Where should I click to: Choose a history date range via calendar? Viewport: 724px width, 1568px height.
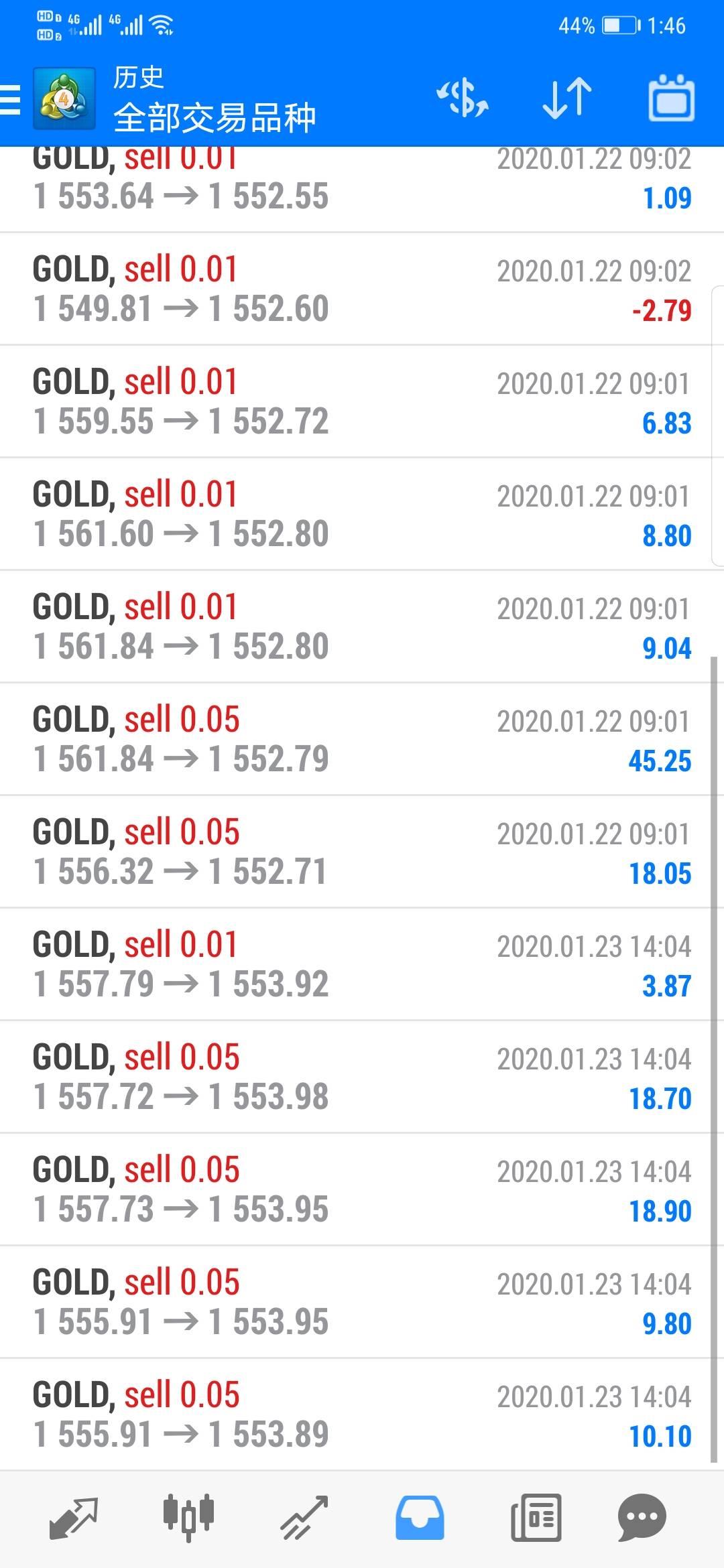click(671, 99)
